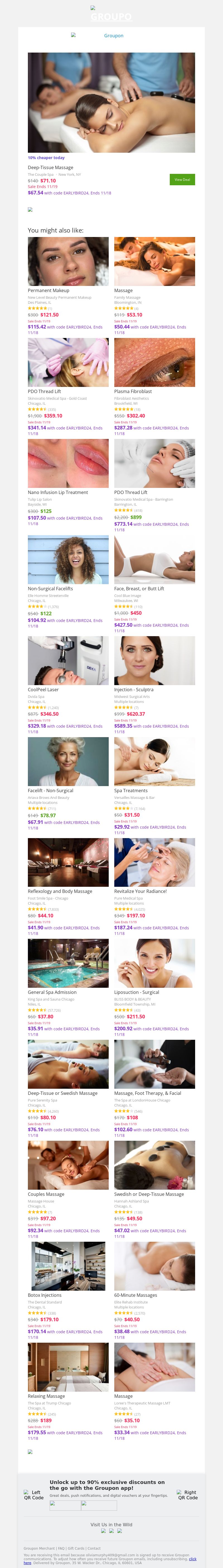Screen dimensions: 223x1568
Task: View the CoolPeel Laser offer
Action: (68, 660)
